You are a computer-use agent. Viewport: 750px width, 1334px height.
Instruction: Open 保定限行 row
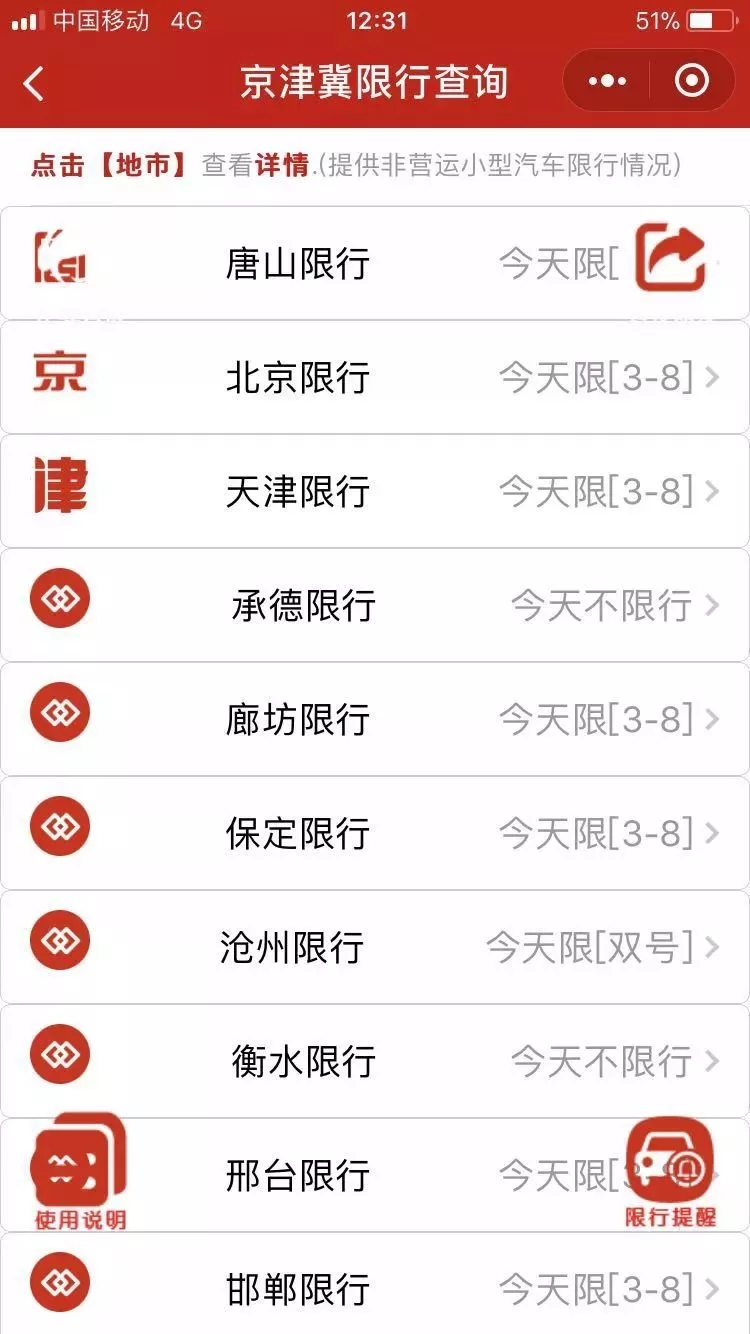(x=298, y=834)
